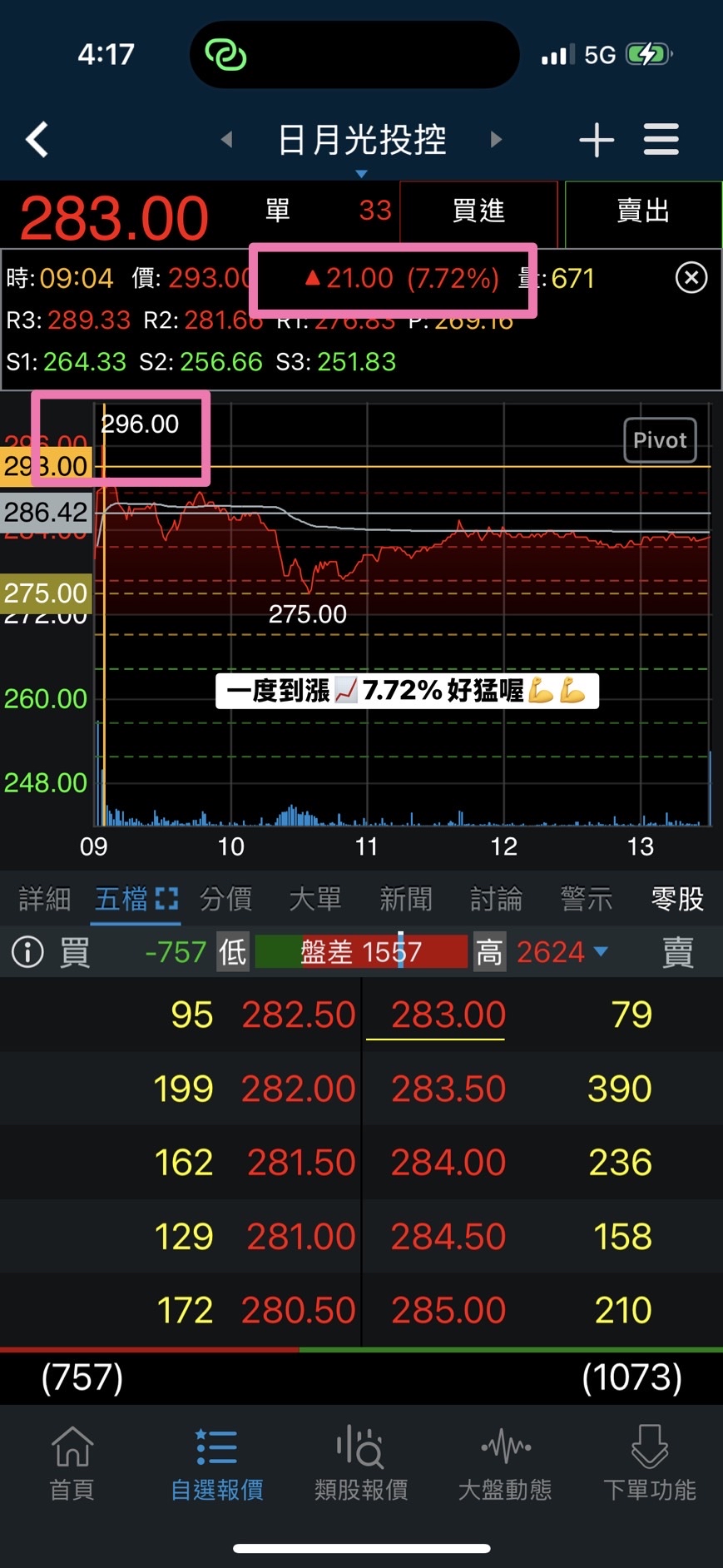This screenshot has width=723, height=1568.
Task: Switch to the 新聞 tab
Action: (406, 899)
